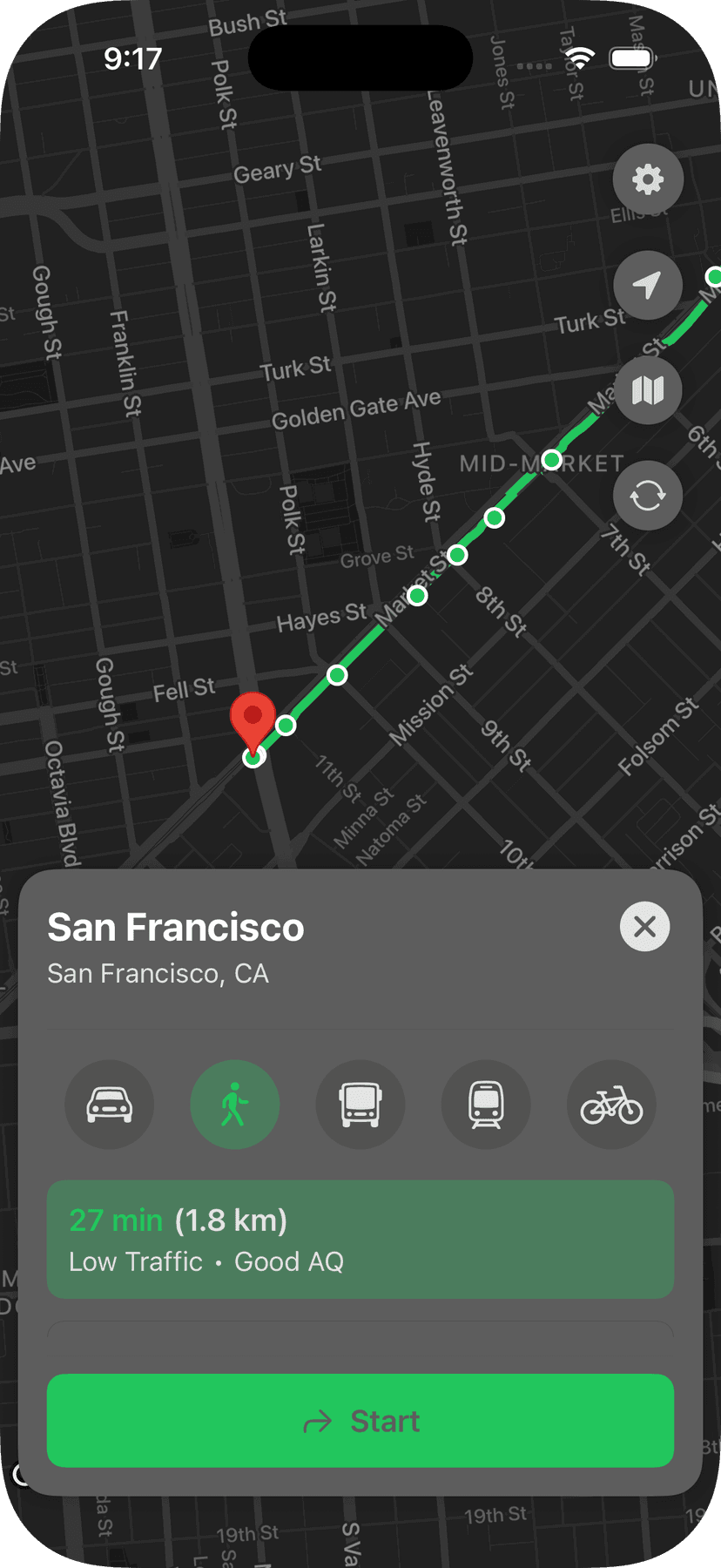Refresh the route with the sync icon
721x1568 pixels.
(x=647, y=496)
